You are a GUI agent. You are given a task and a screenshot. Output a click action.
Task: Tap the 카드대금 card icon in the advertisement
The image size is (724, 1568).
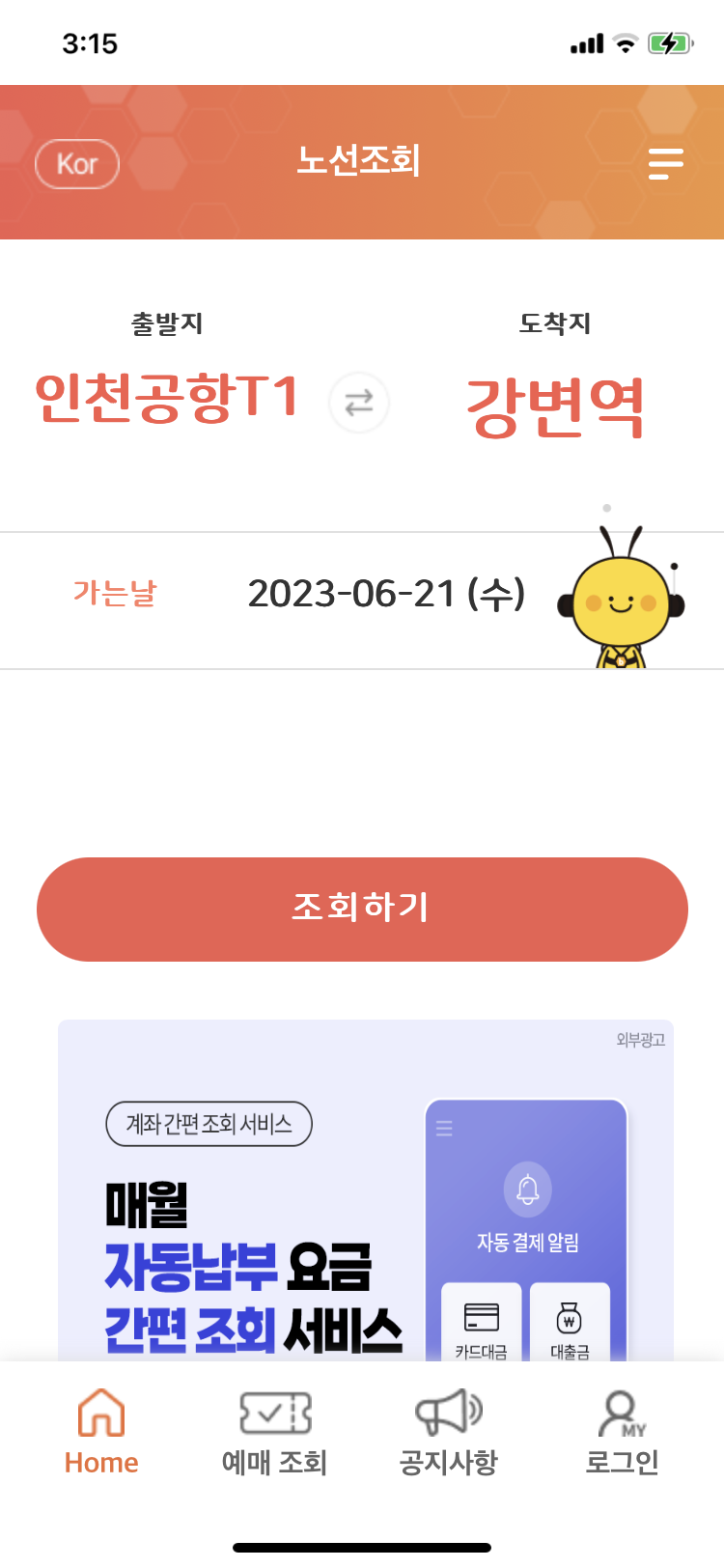(x=482, y=1313)
